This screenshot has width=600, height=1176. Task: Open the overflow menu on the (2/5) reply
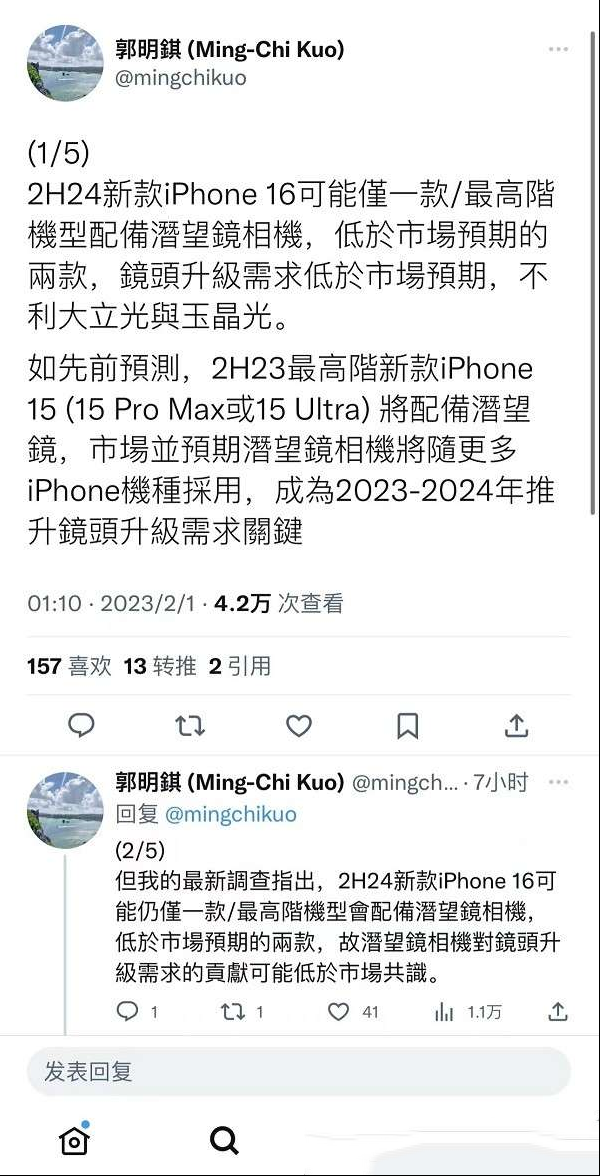558,782
